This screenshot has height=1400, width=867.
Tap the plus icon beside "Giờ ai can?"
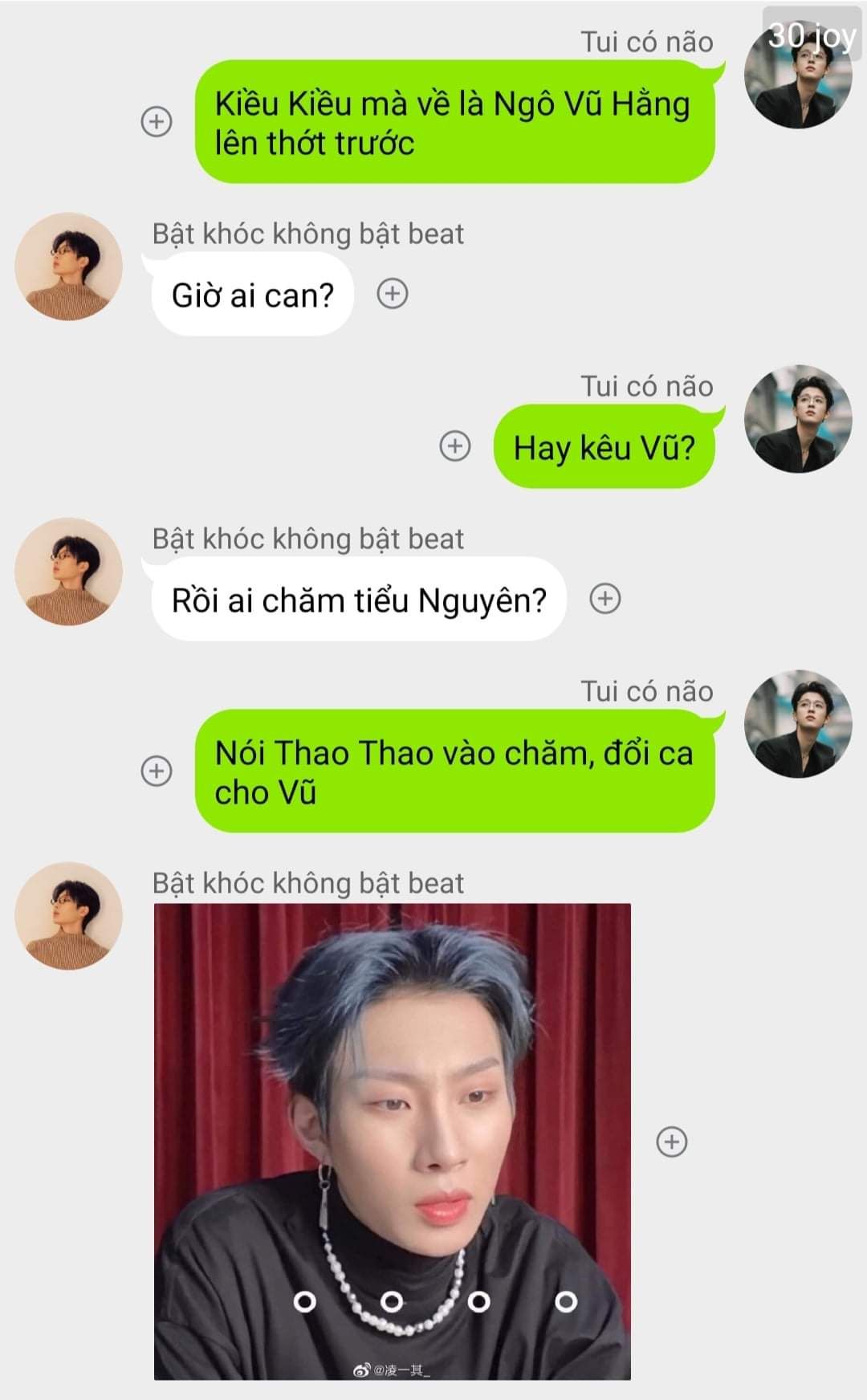click(x=393, y=294)
